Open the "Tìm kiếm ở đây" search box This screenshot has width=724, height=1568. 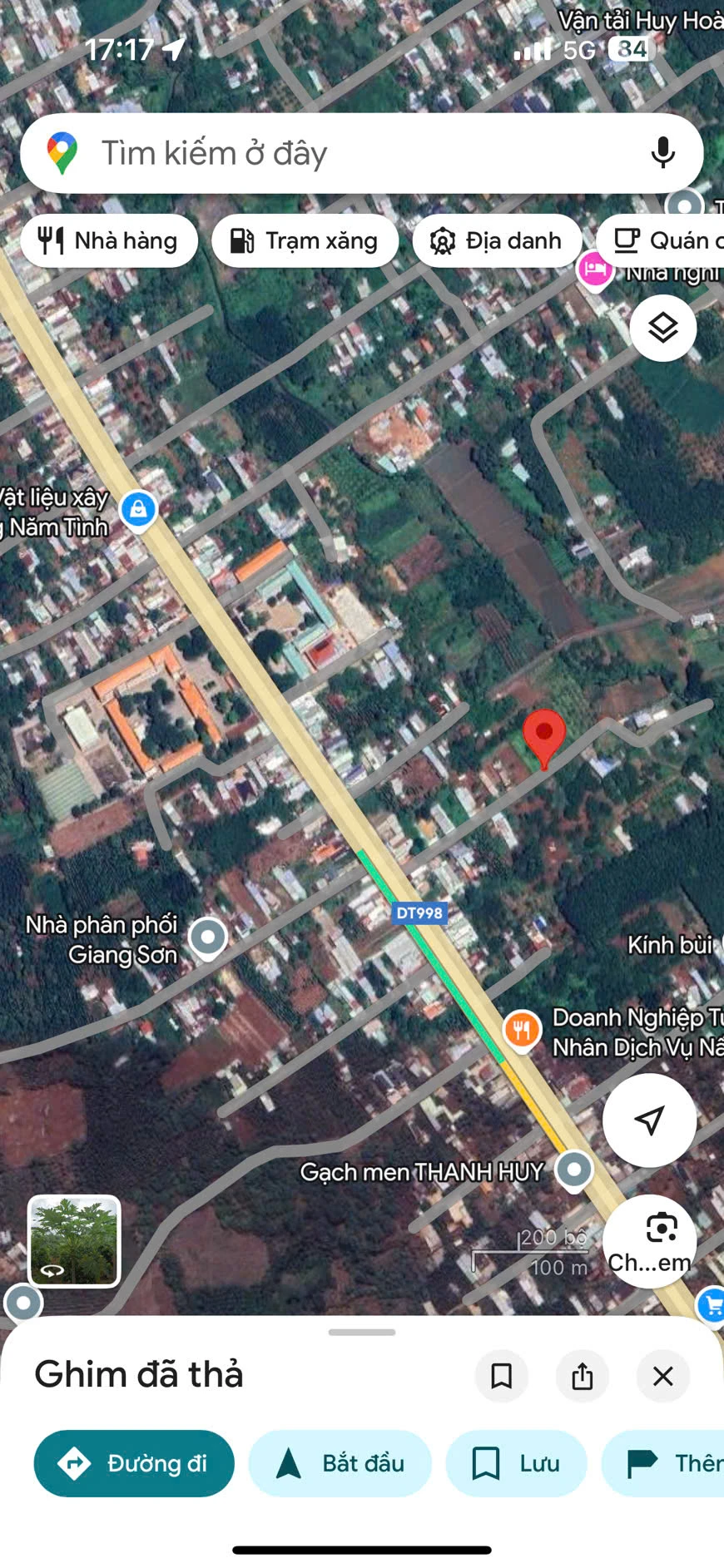tap(333, 154)
